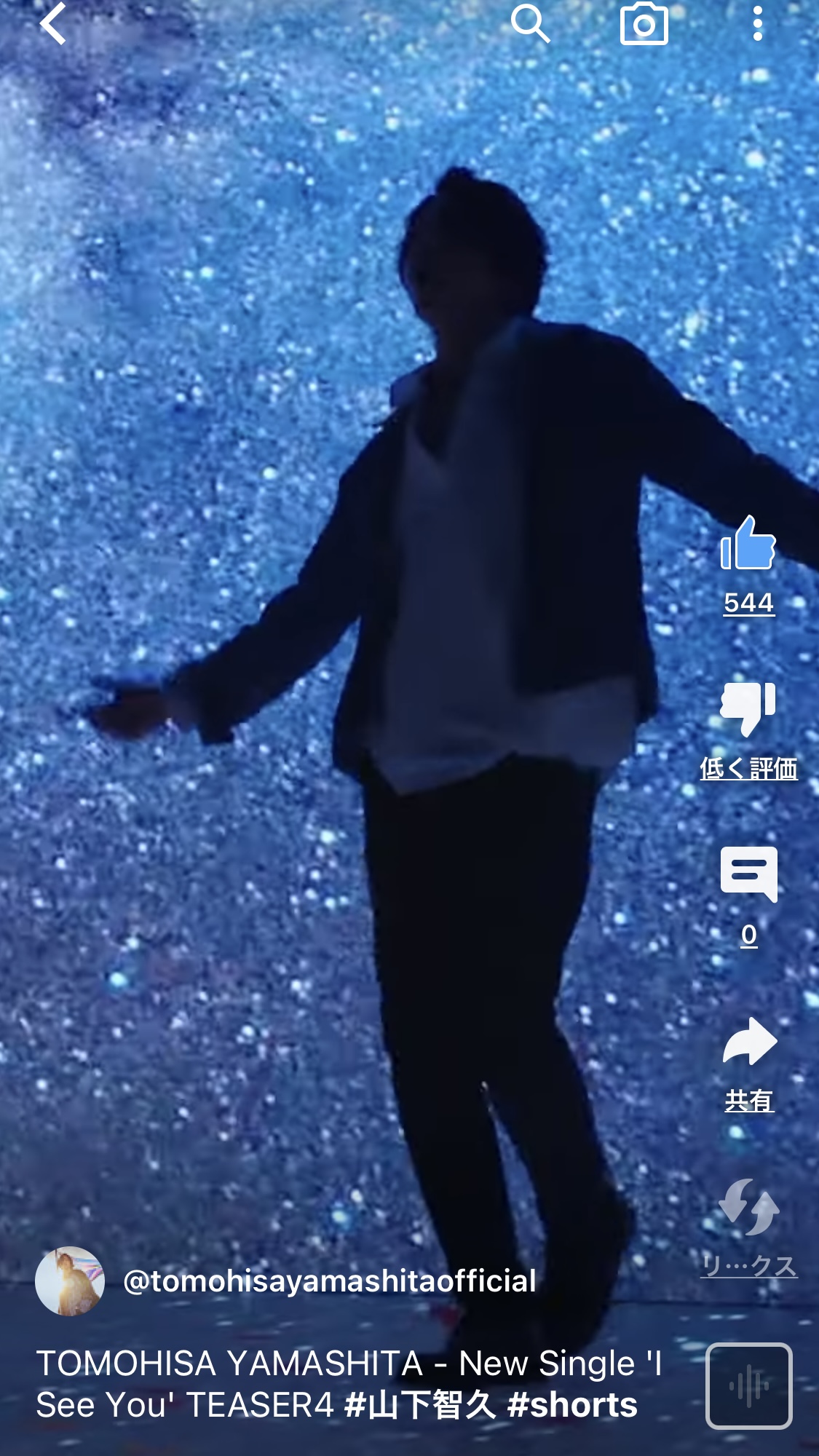The height and width of the screenshot is (1456, 819).
Task: Tap the #shorts hashtag
Action: [572, 1405]
